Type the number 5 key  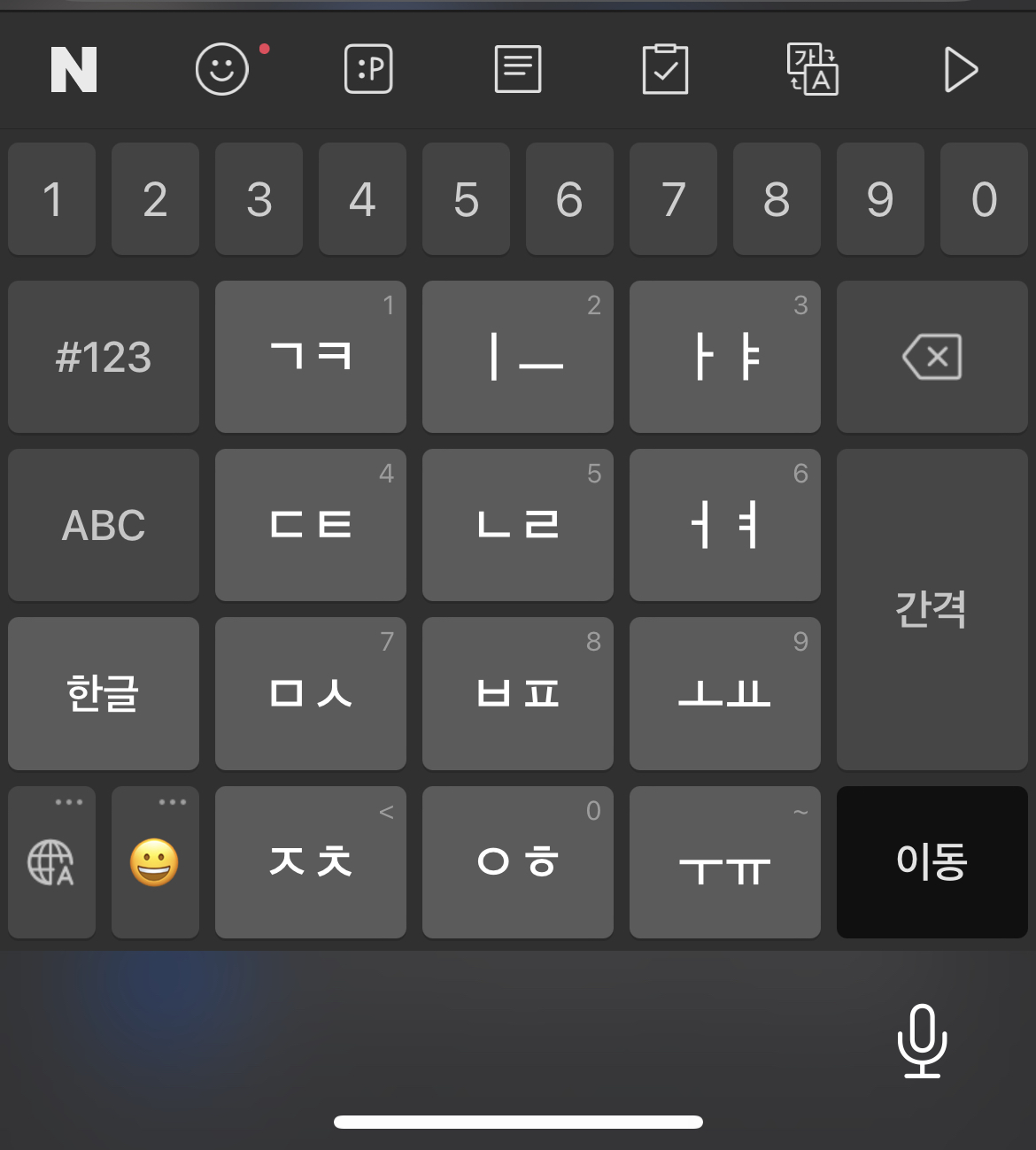[x=466, y=199]
